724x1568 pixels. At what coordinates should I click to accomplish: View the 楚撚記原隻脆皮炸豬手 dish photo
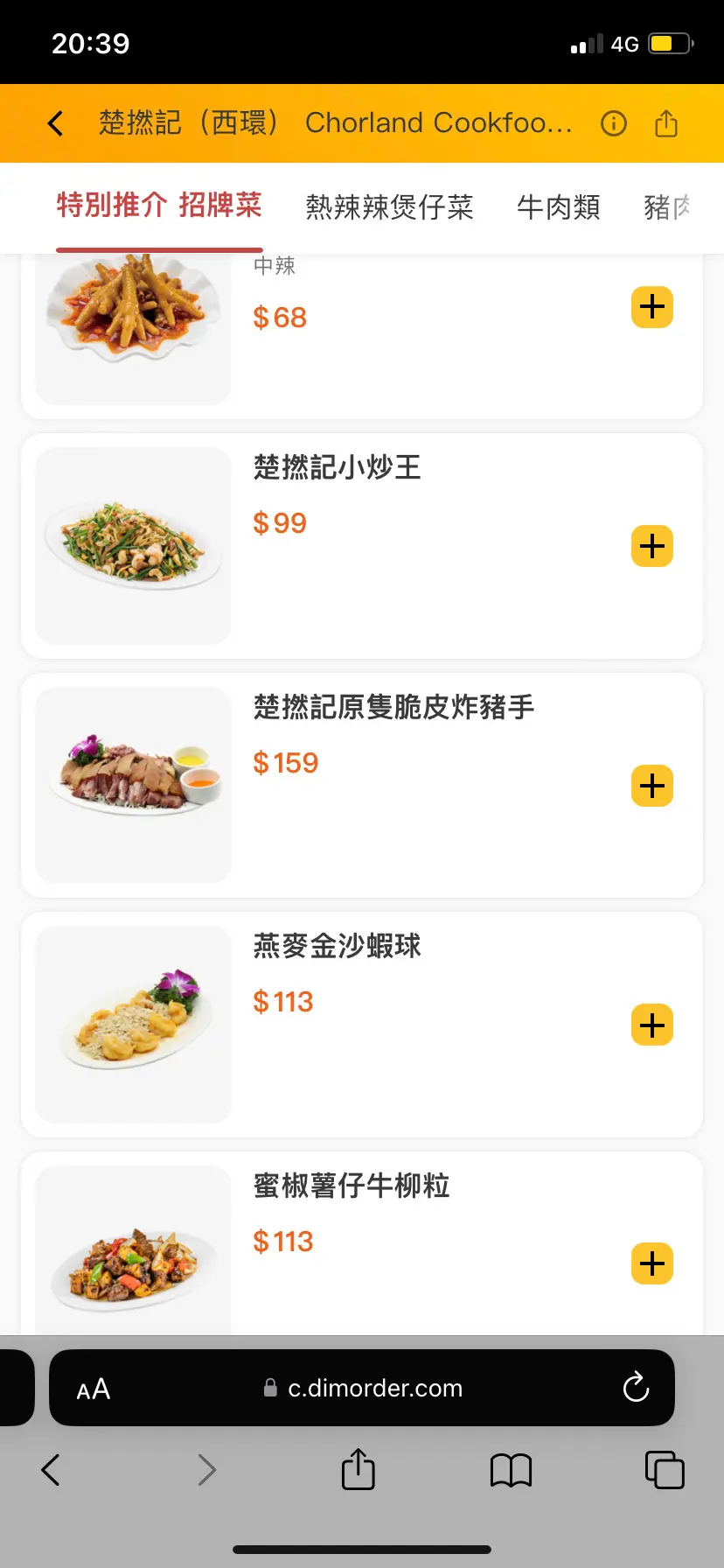133,784
